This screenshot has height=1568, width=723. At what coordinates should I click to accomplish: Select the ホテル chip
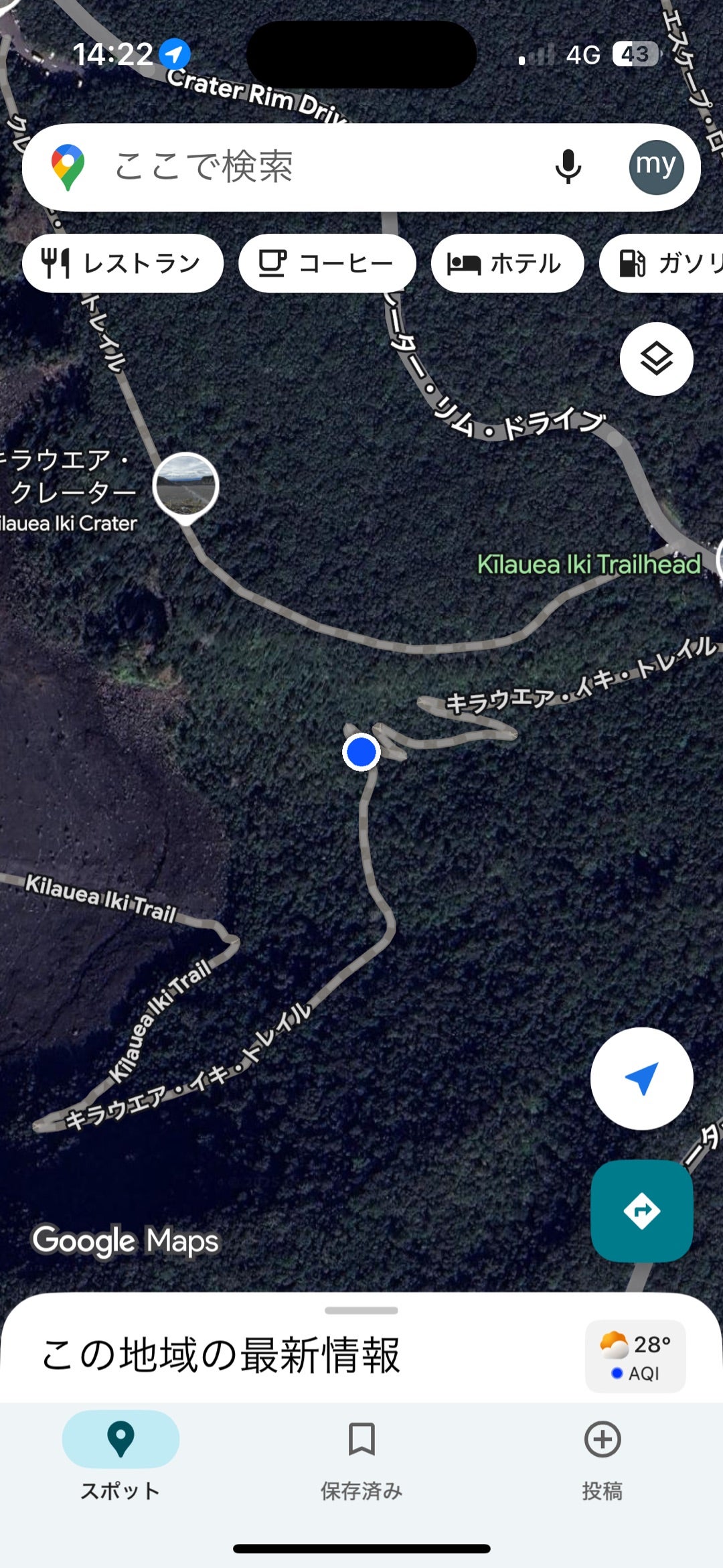tap(507, 263)
